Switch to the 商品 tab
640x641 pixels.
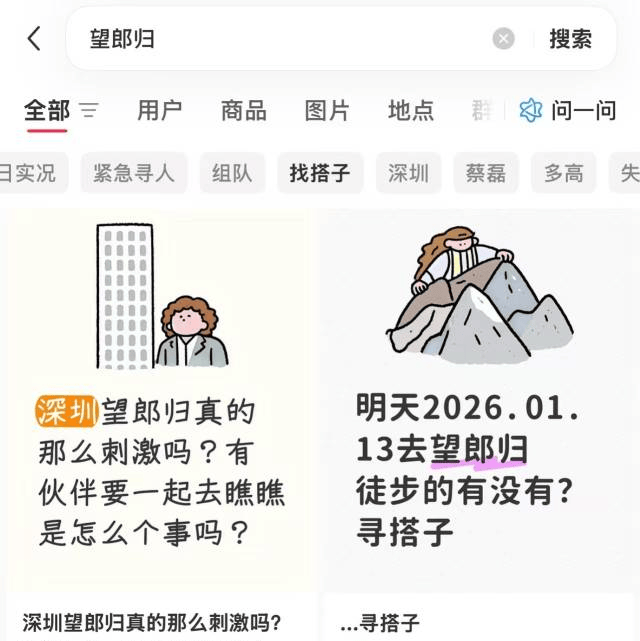(x=244, y=111)
